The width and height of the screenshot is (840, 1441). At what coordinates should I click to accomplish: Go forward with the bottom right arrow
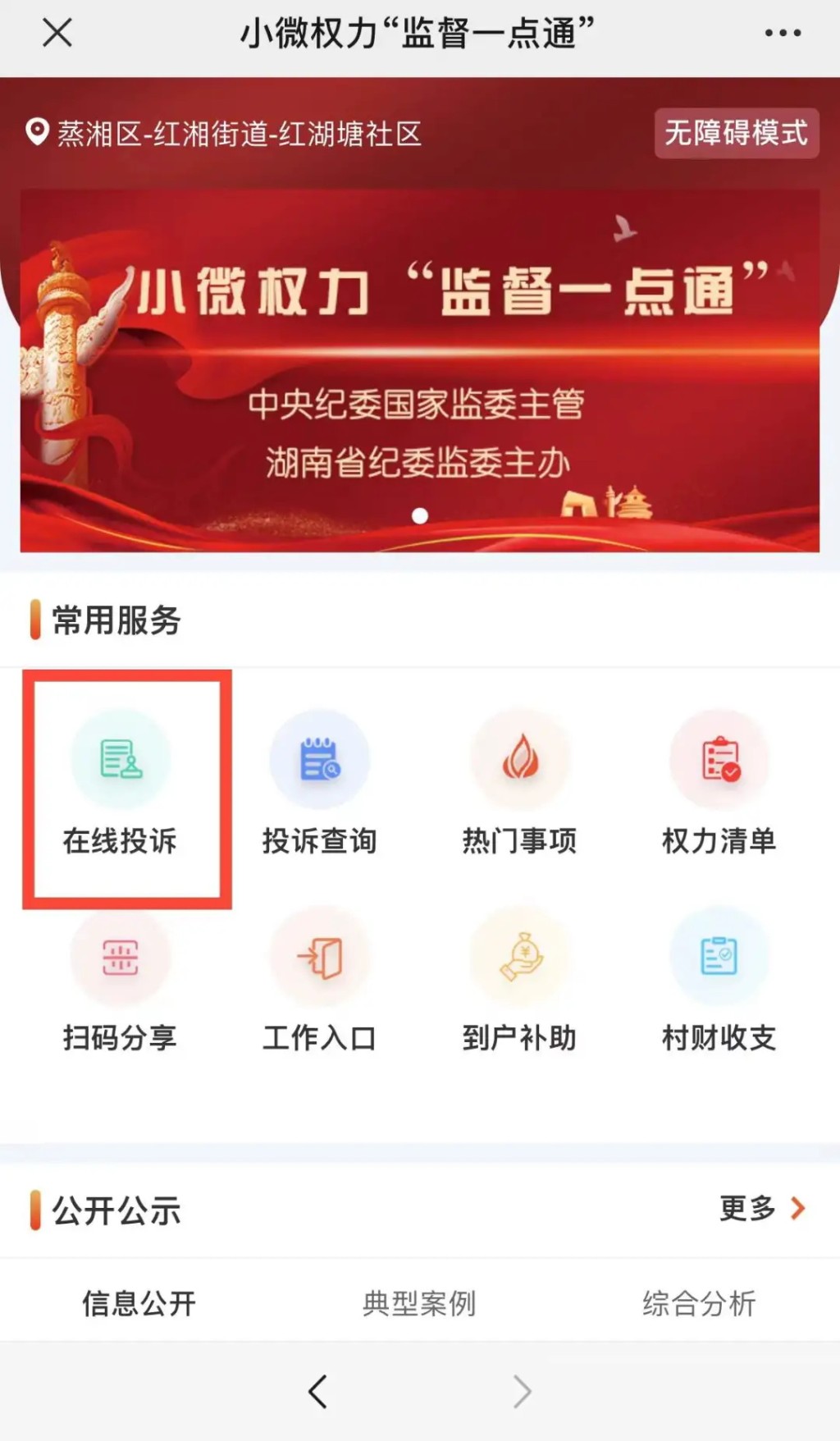click(522, 1392)
